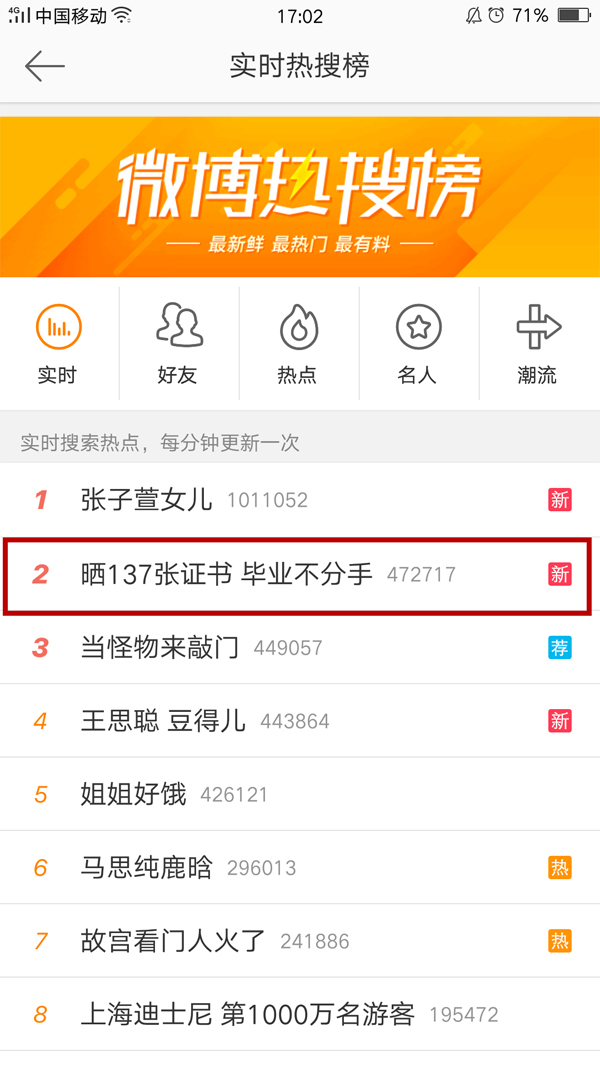Image resolution: width=600 pixels, height=1067 pixels.
Task: Go back using the top-left arrow
Action: (x=44, y=66)
